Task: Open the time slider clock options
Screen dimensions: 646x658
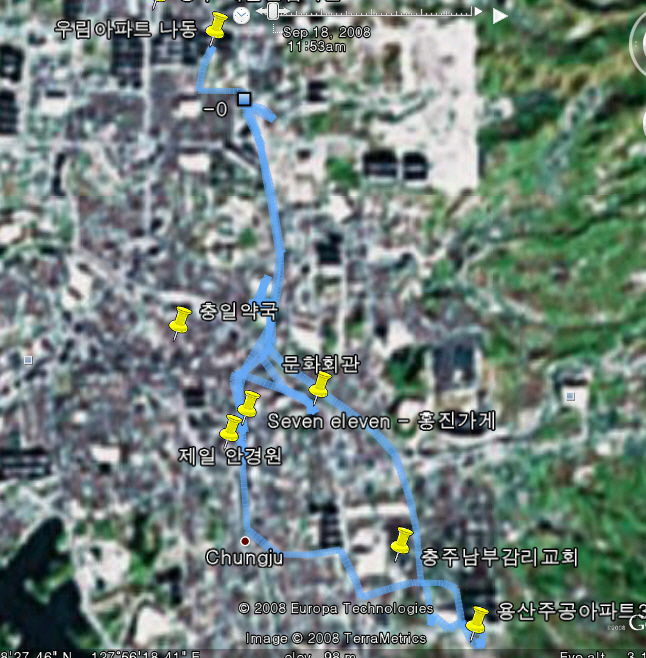Action: pyautogui.click(x=242, y=16)
